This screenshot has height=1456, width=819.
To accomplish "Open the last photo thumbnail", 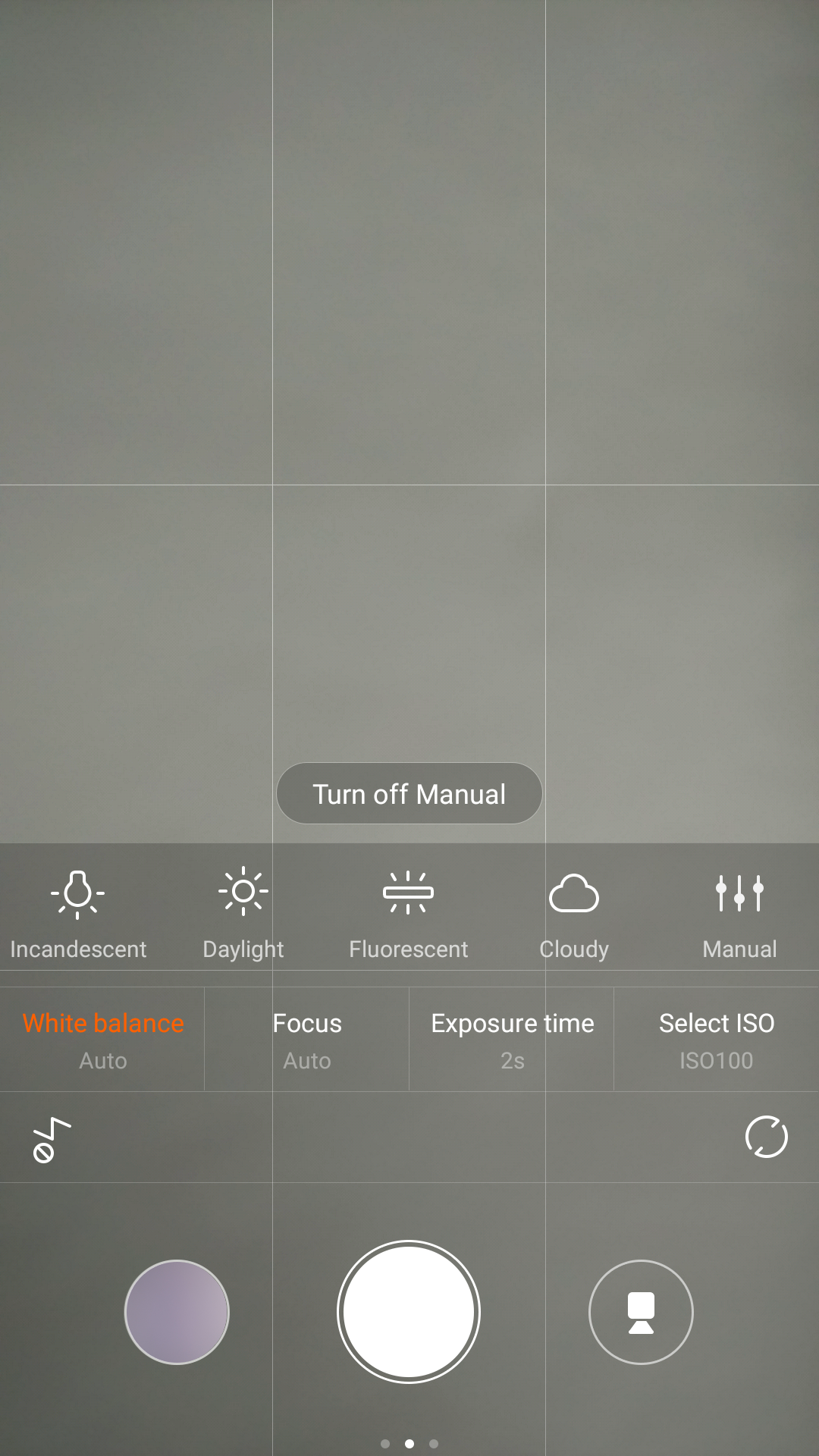I will click(x=177, y=1312).
